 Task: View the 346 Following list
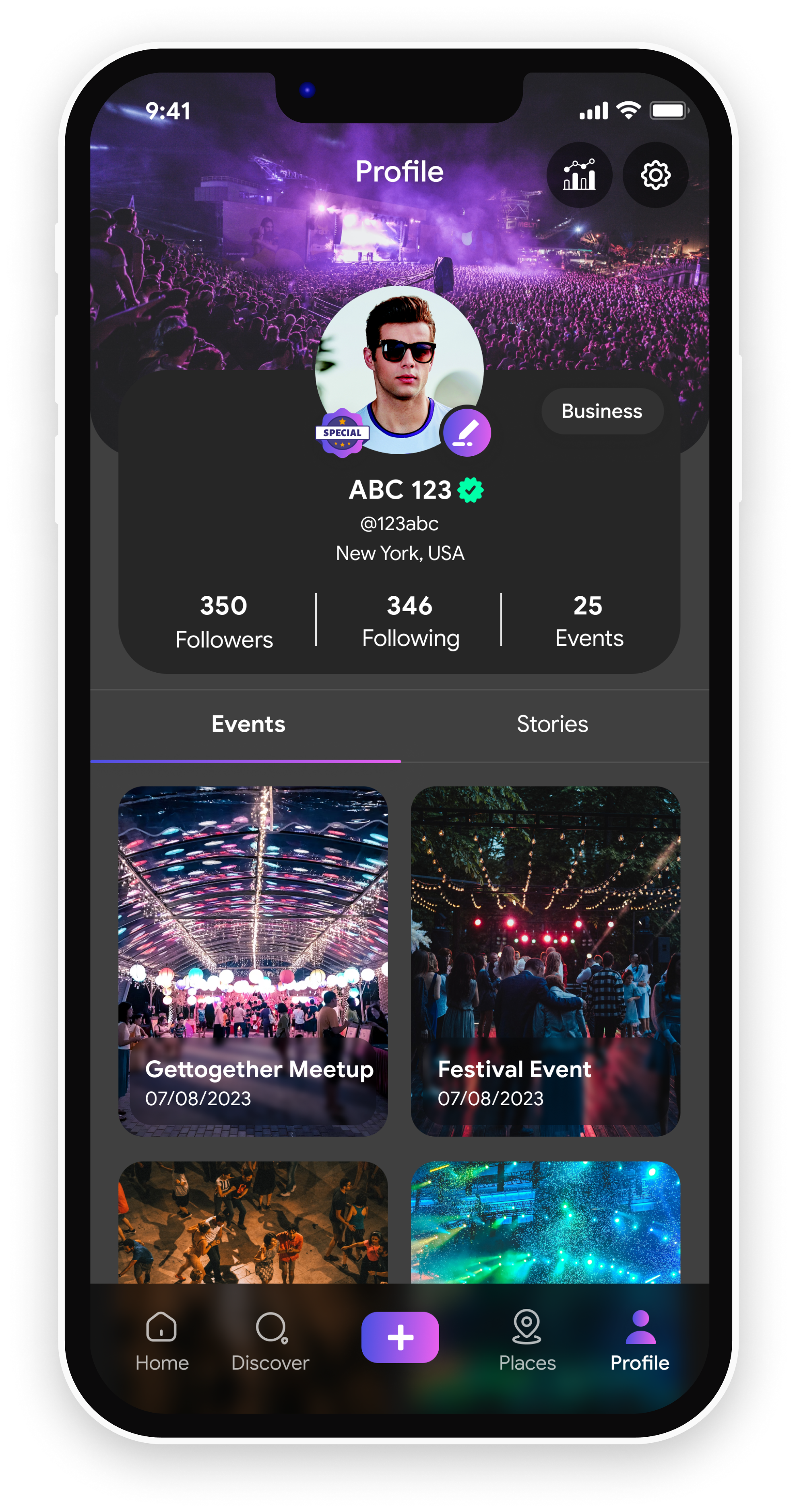click(x=410, y=621)
